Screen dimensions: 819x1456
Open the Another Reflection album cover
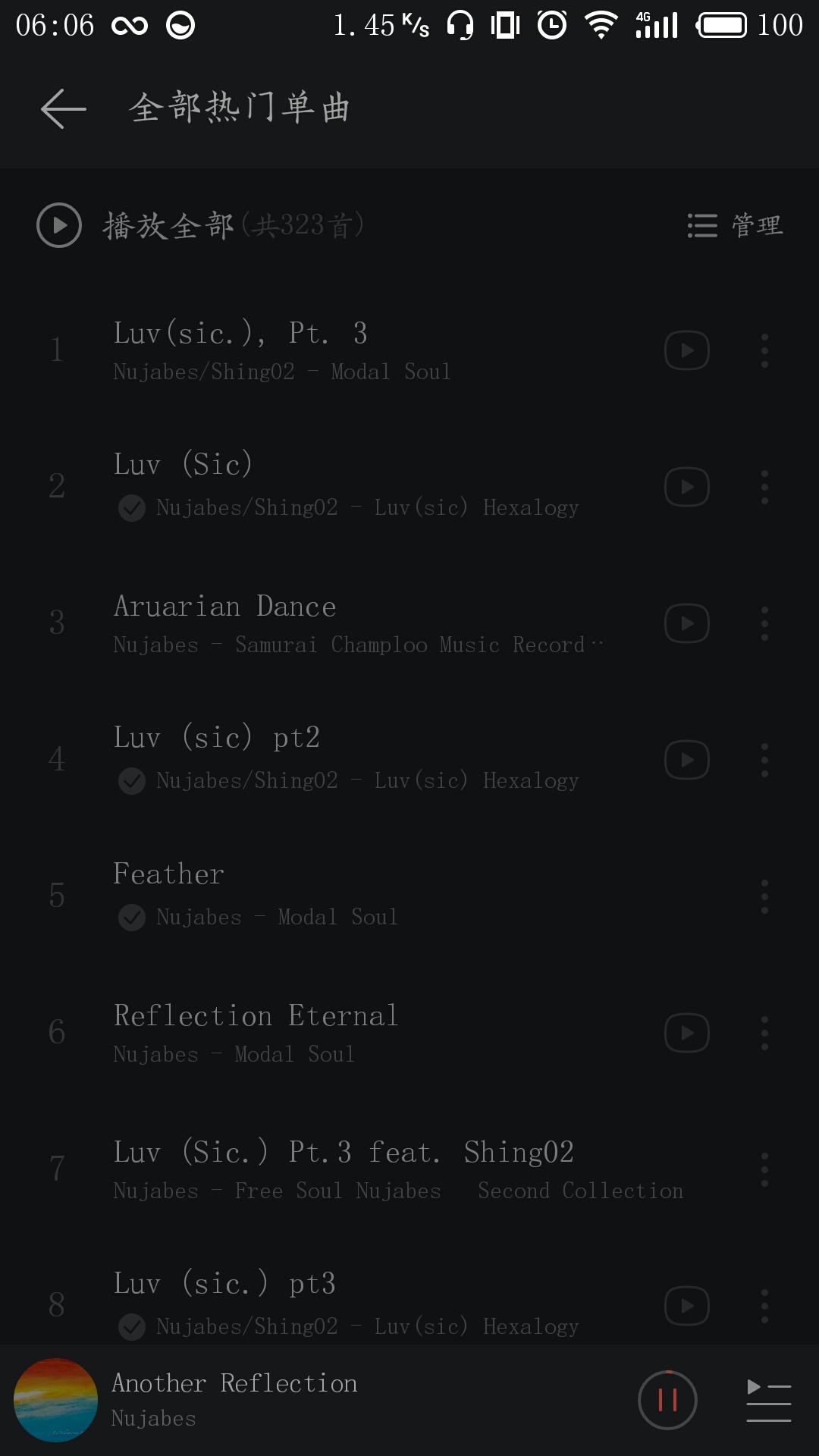pyautogui.click(x=56, y=1400)
